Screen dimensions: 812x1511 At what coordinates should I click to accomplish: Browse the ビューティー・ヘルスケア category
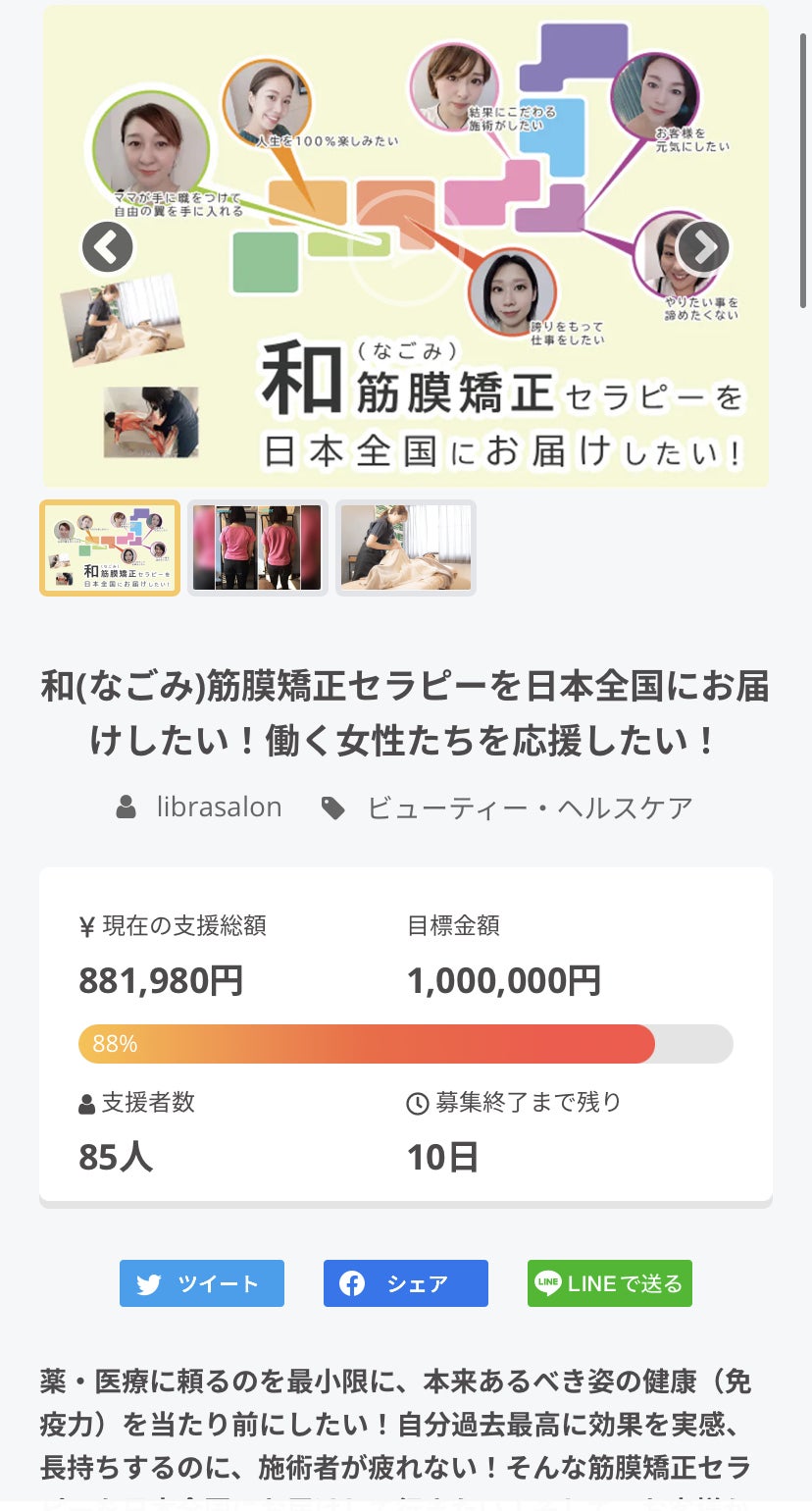point(530,808)
